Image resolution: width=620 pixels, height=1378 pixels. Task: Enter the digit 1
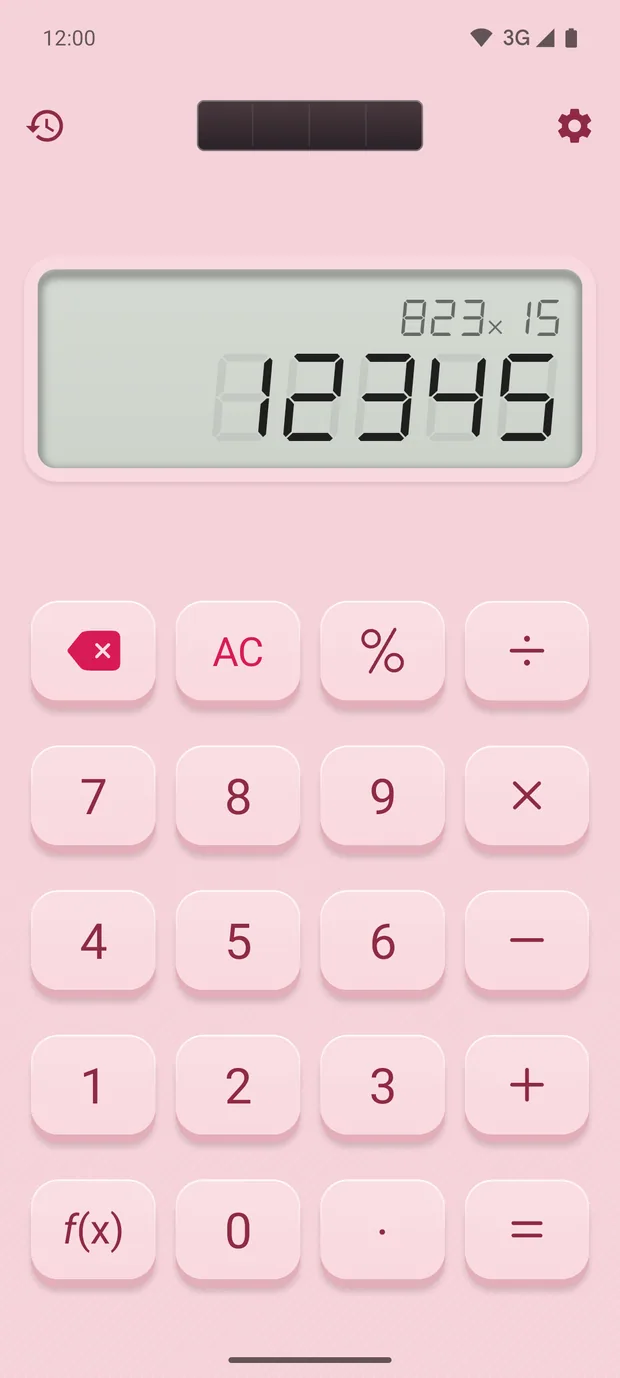point(93,1085)
